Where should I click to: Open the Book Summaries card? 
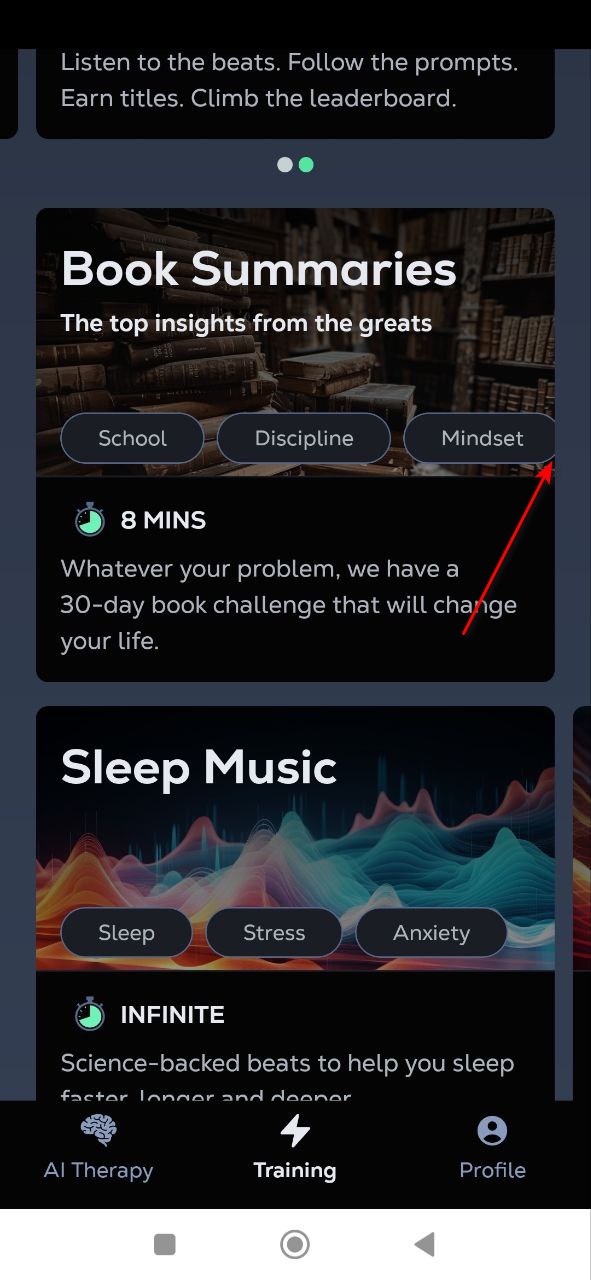click(x=295, y=445)
